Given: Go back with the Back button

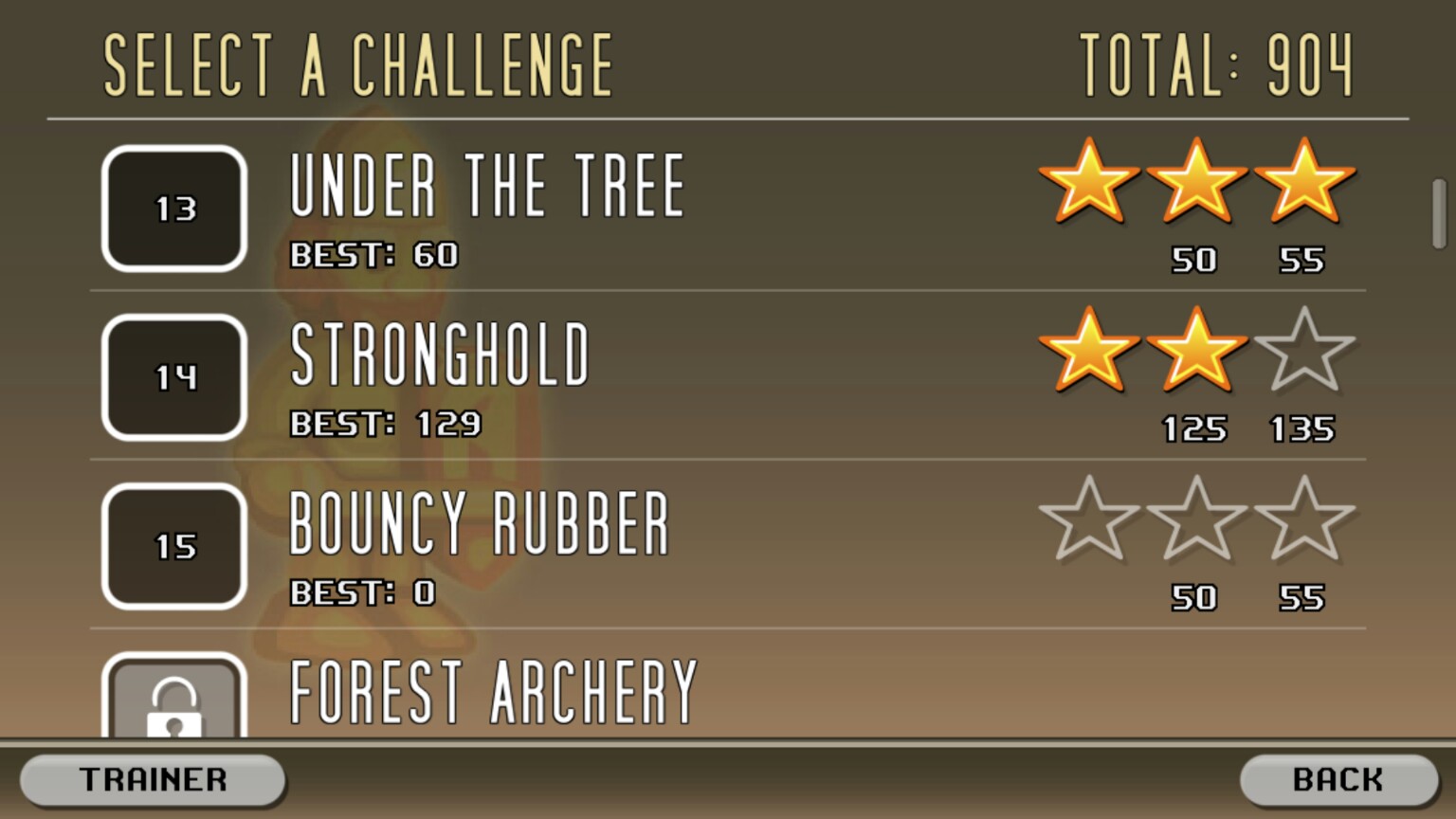Looking at the screenshot, I should (1338, 780).
